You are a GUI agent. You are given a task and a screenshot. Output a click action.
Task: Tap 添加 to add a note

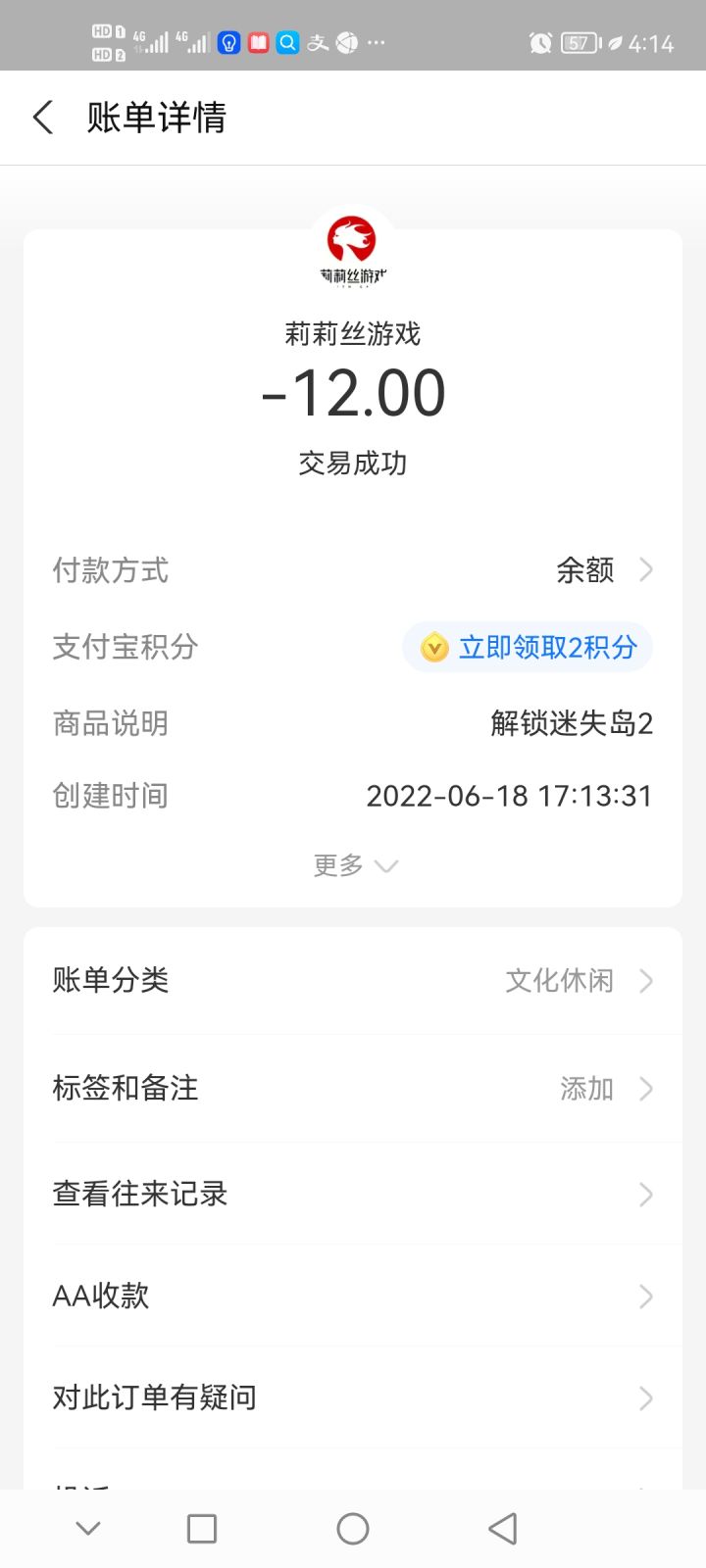(585, 1088)
